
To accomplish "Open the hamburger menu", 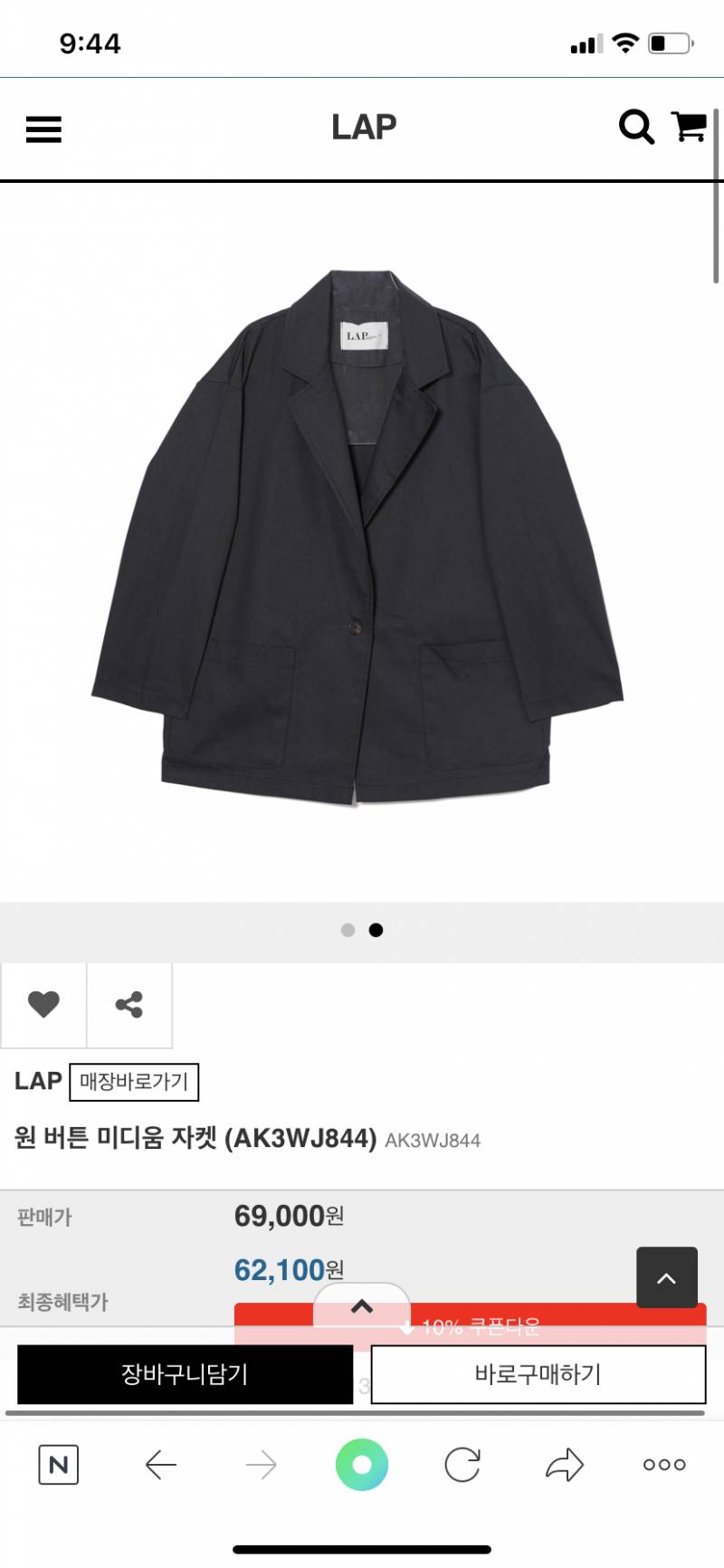I will 43,129.
